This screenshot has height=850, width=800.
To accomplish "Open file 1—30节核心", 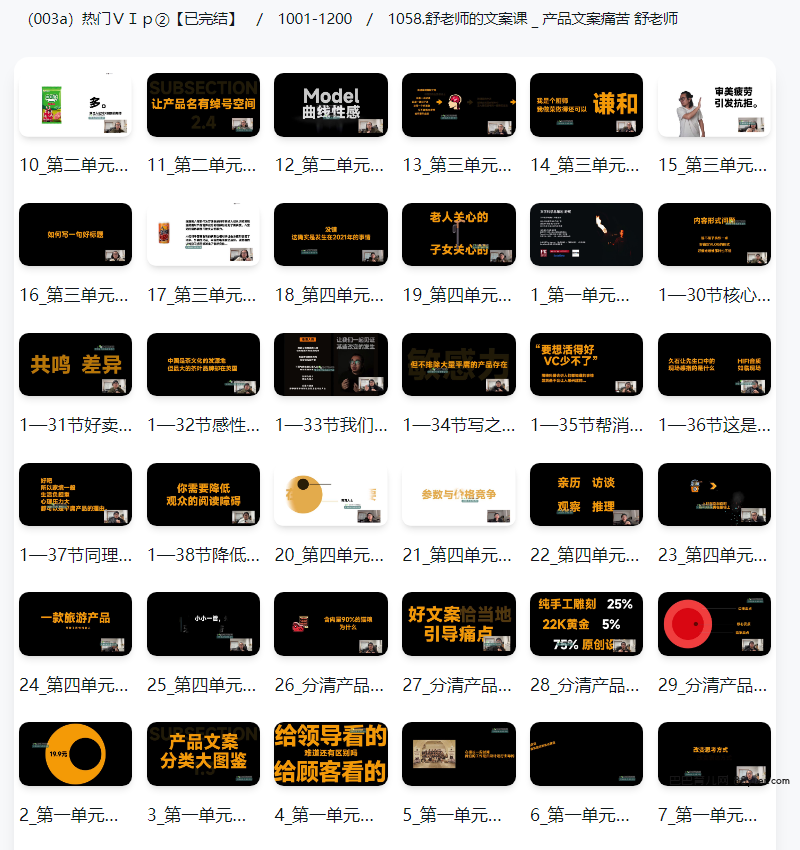I will (714, 235).
